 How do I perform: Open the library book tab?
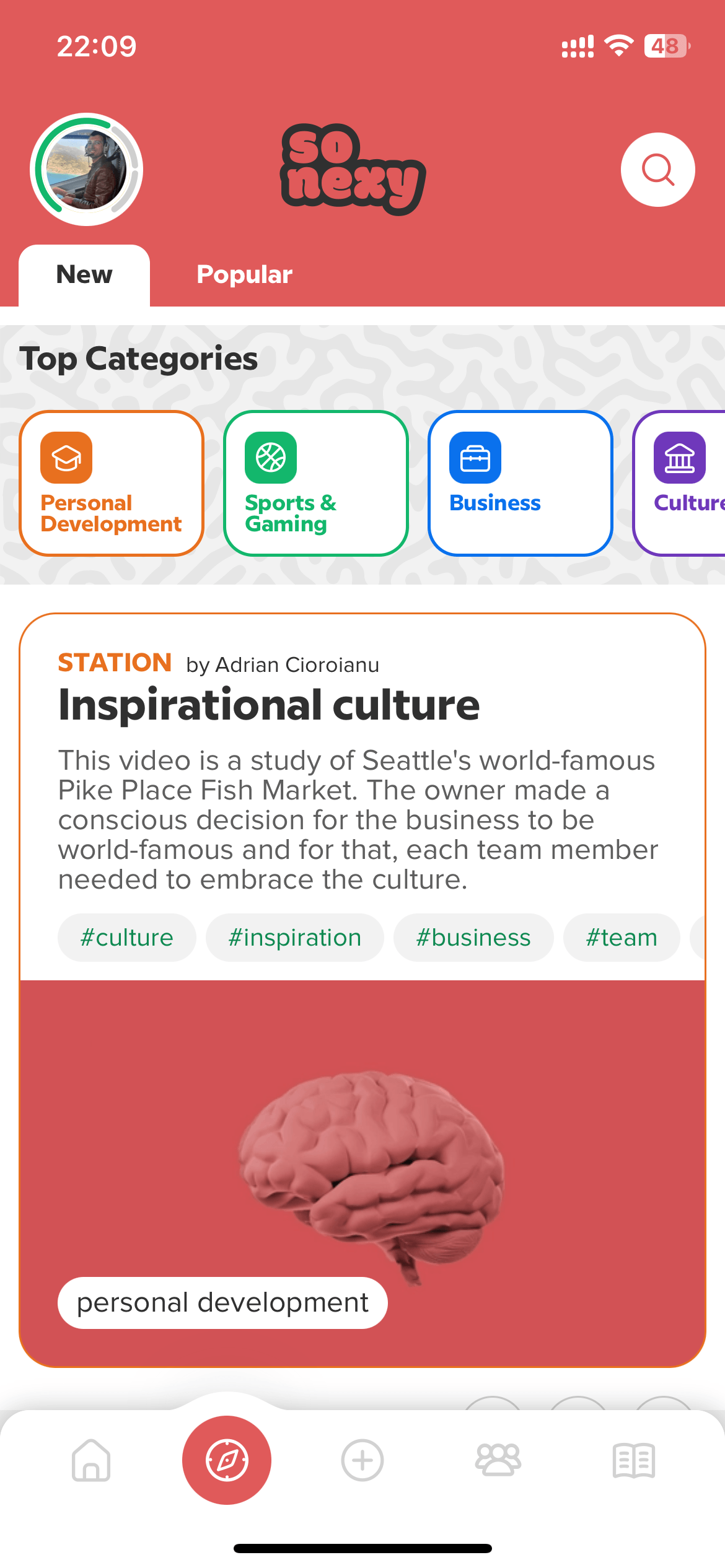633,1460
